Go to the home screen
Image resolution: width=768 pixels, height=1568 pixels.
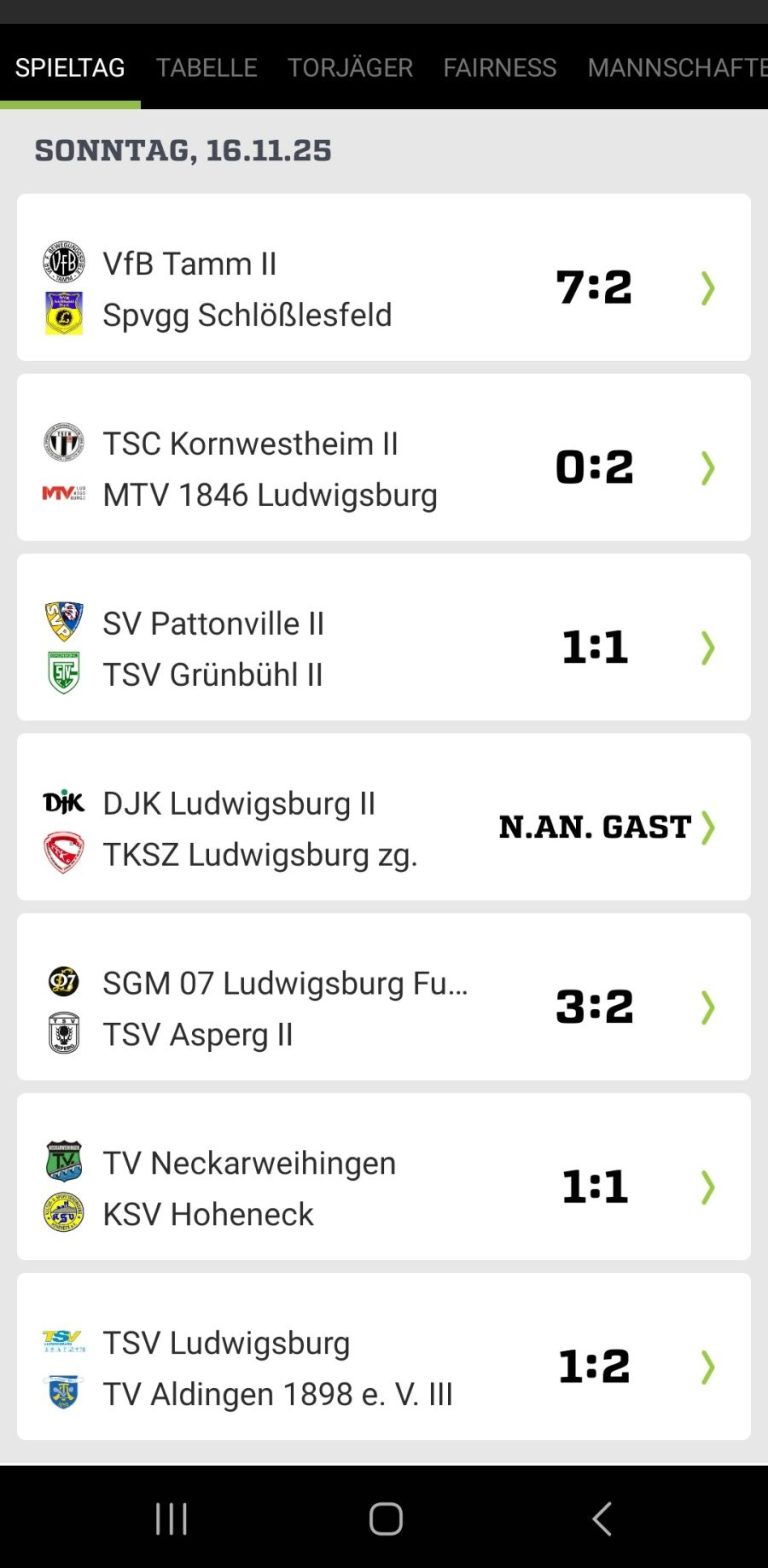coord(385,1518)
